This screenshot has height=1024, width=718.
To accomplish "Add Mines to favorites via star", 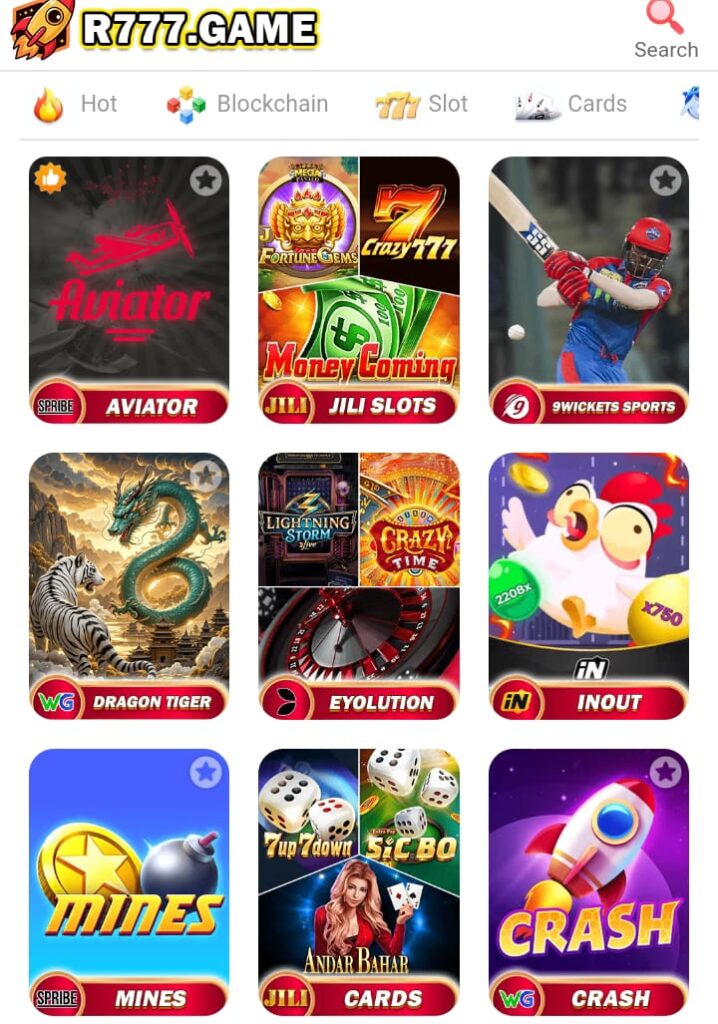I will [x=206, y=772].
